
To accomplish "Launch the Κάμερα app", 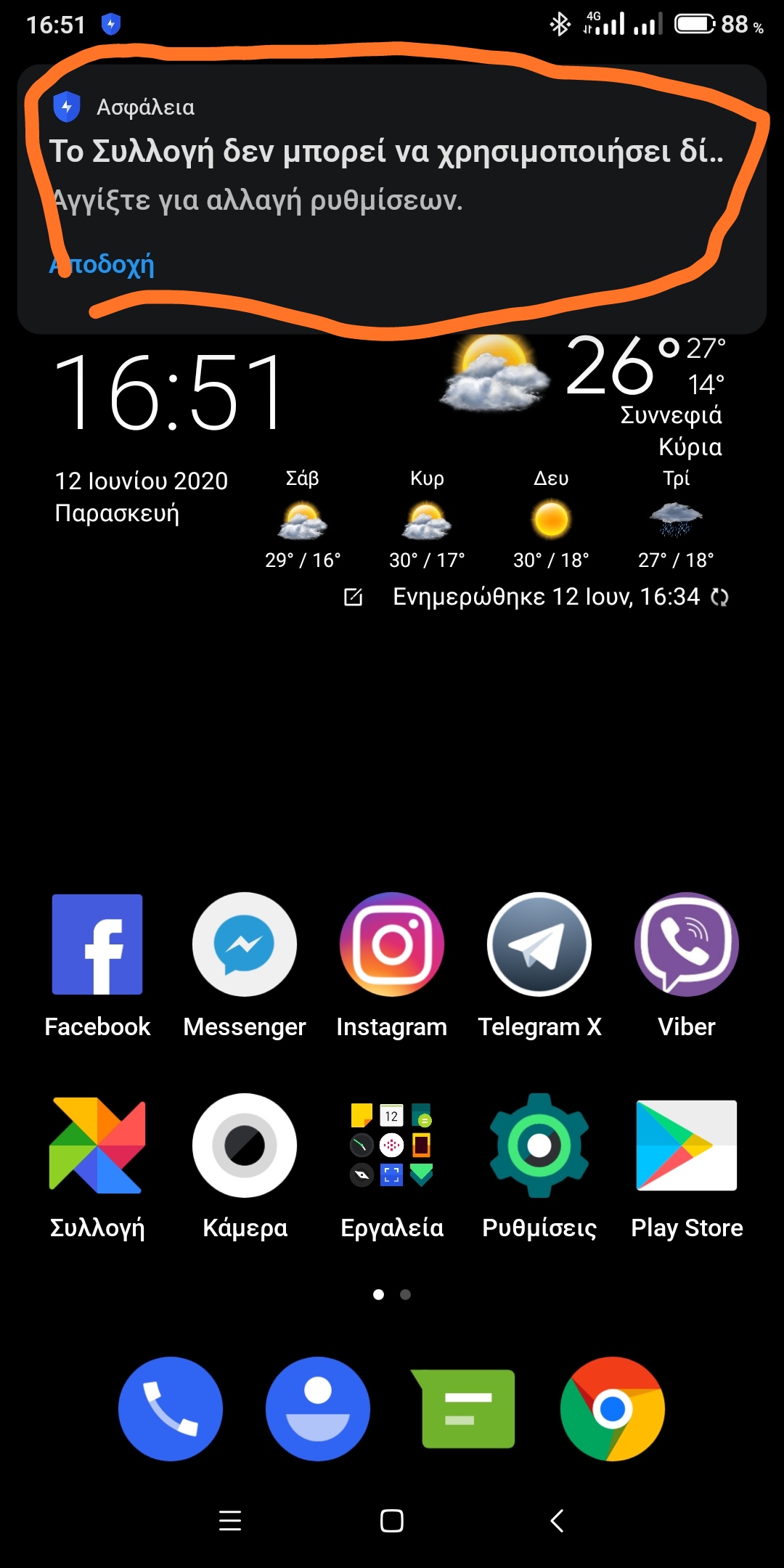I will [245, 1146].
